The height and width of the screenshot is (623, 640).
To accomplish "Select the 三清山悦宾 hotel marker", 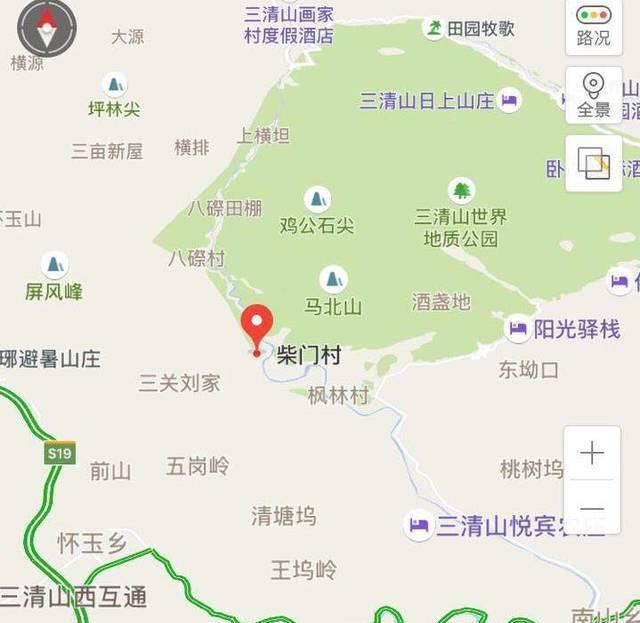I will pos(419,524).
